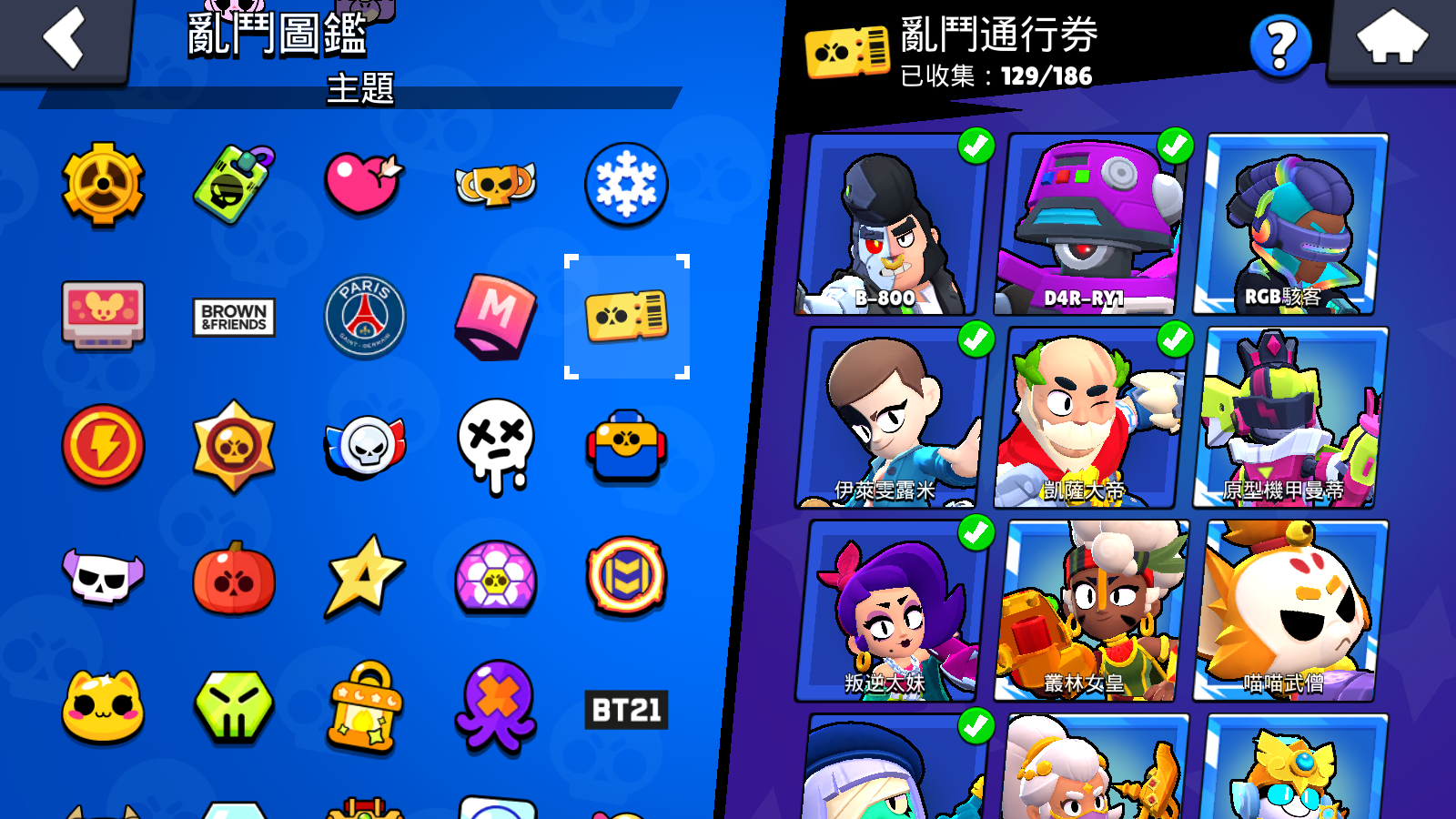Screen dimensions: 1456x819
Task: Select the golden gear theme
Action: tap(103, 185)
